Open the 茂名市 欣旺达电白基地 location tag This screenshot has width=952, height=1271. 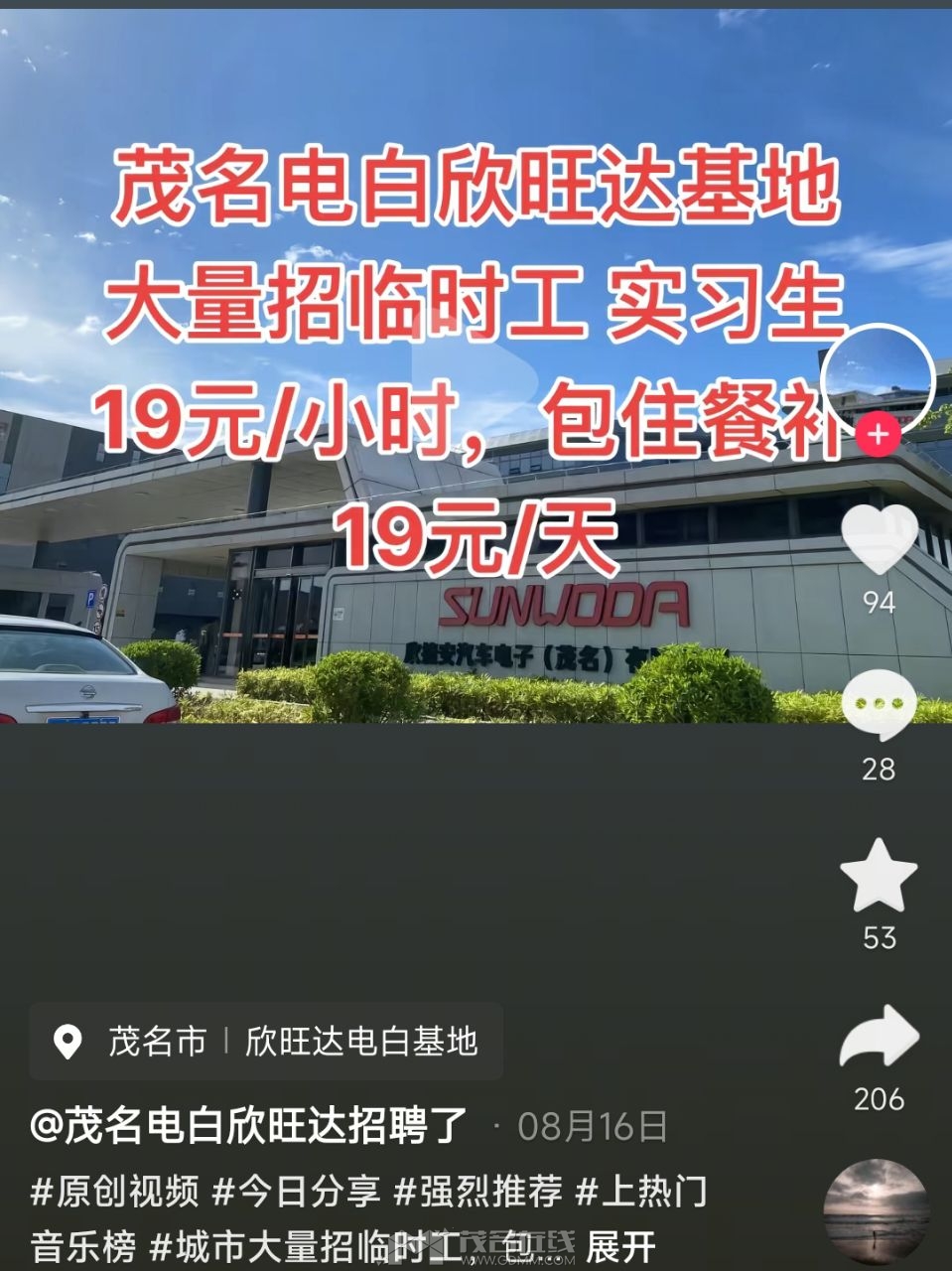[266, 1042]
